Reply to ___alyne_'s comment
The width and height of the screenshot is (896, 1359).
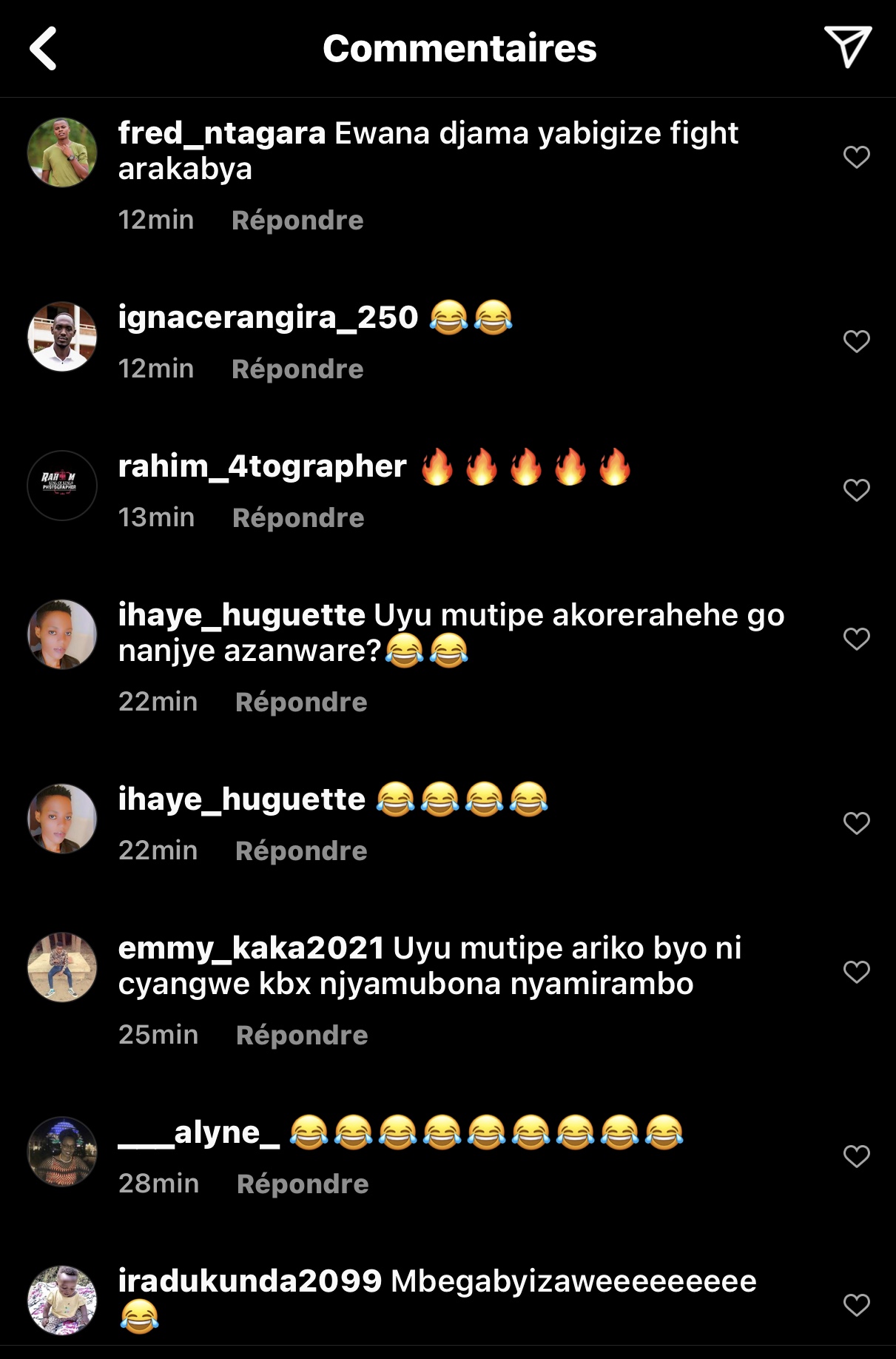(302, 1184)
